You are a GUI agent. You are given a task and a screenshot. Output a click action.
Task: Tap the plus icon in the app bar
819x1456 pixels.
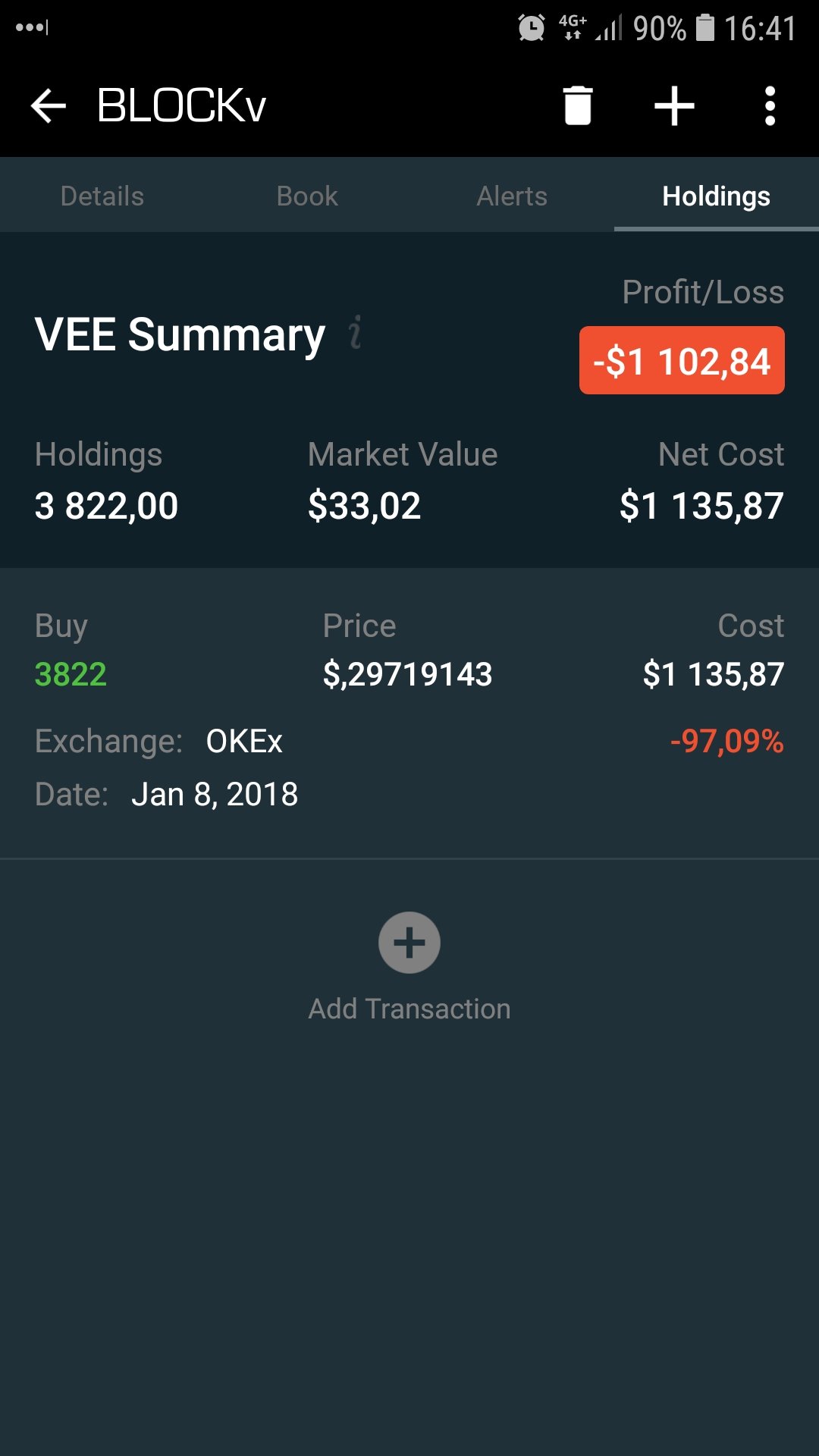[674, 105]
